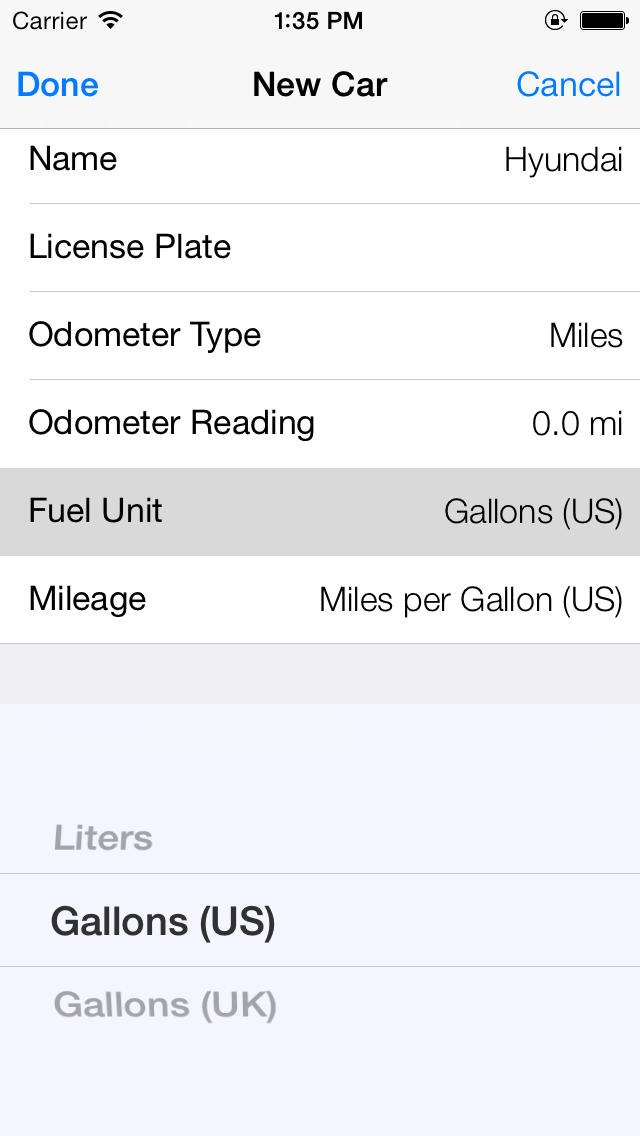Choose Liters in the picker

pos(103,838)
